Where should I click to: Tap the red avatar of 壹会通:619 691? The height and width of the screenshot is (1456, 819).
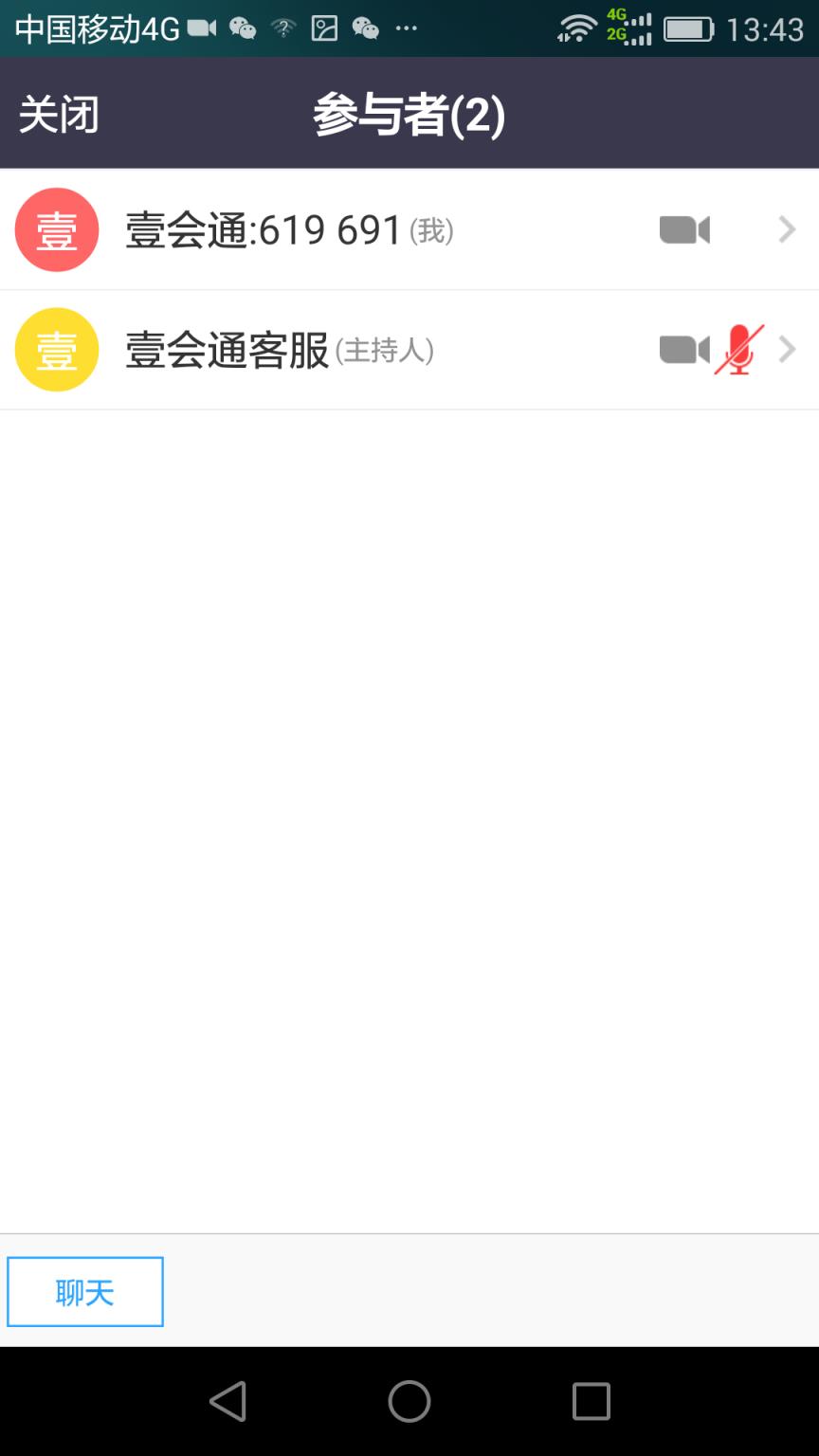(56, 229)
